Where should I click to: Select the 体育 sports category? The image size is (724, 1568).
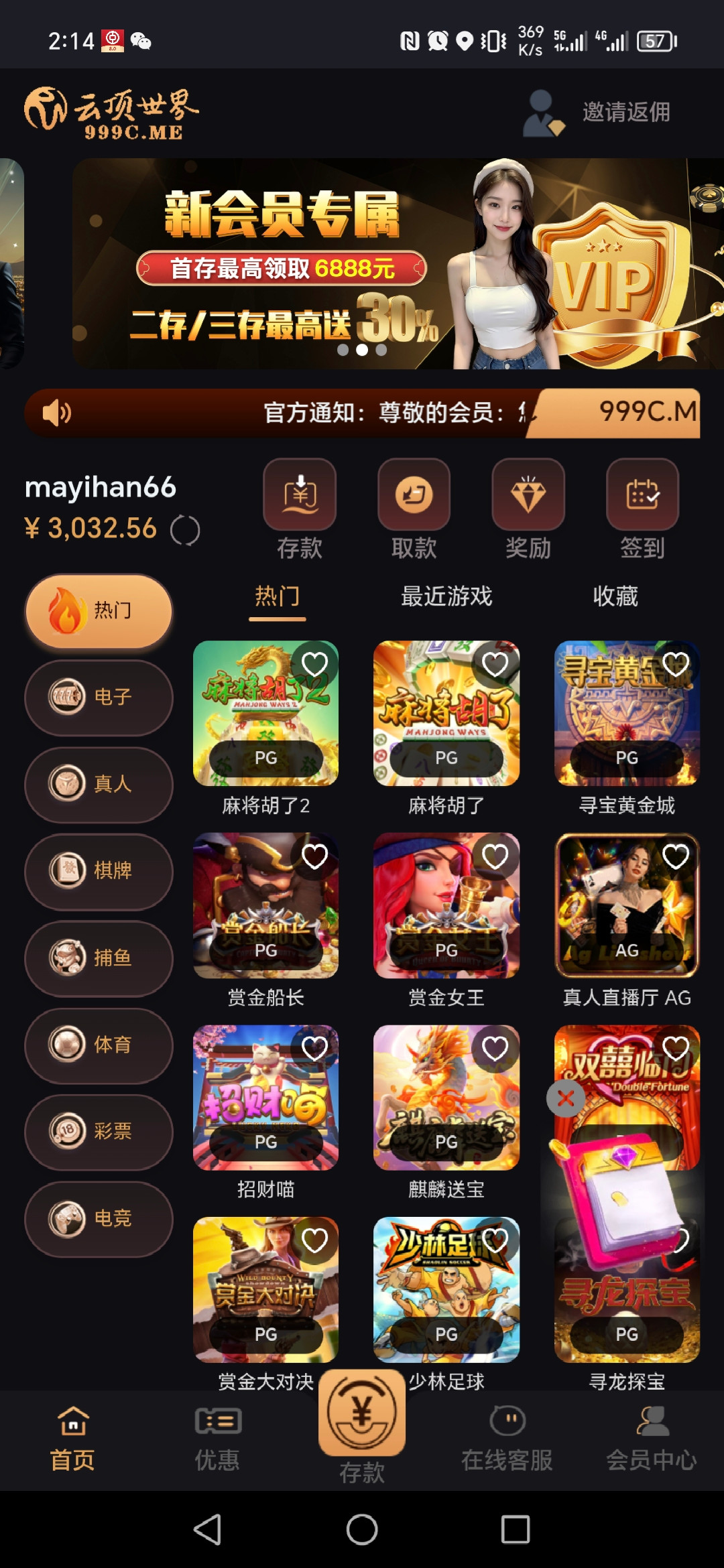pyautogui.click(x=99, y=1045)
